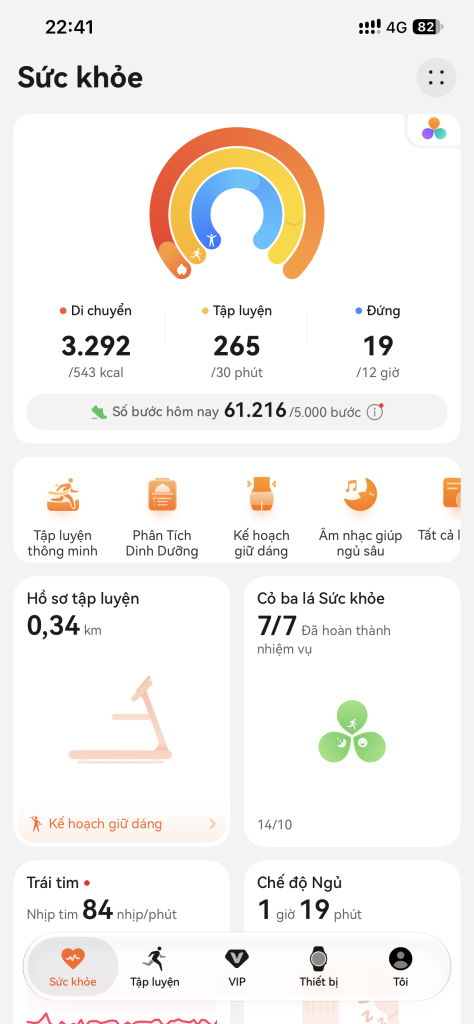Go to the Tôi profile tab
474x1024 pixels.
pos(400,967)
